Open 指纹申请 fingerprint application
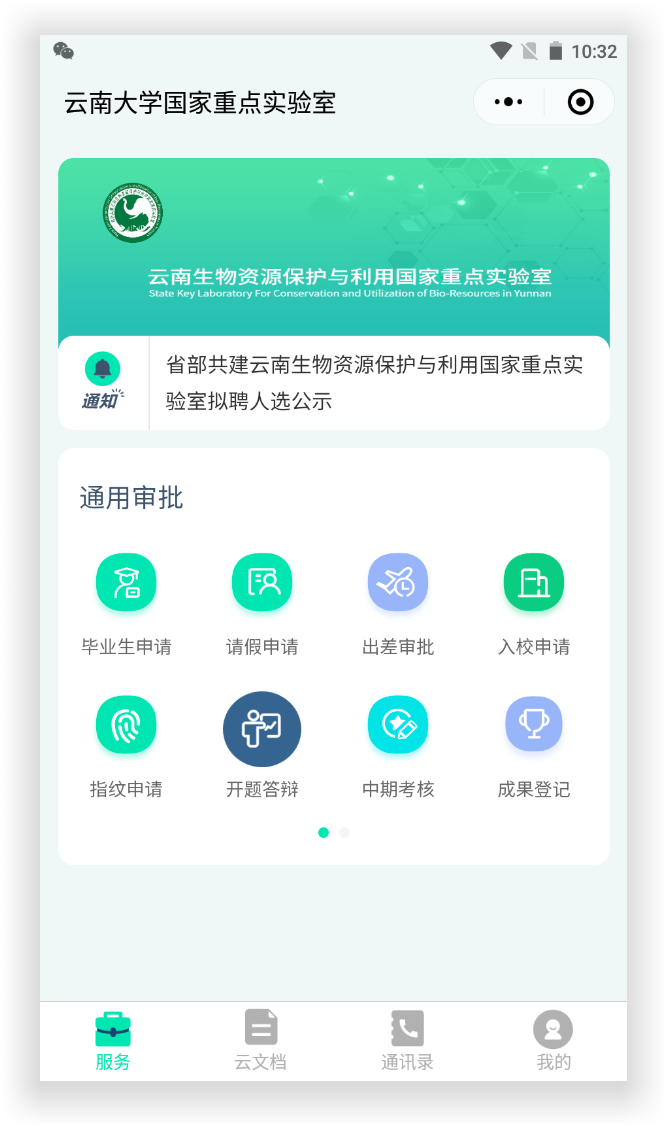667x1126 pixels. [x=126, y=726]
